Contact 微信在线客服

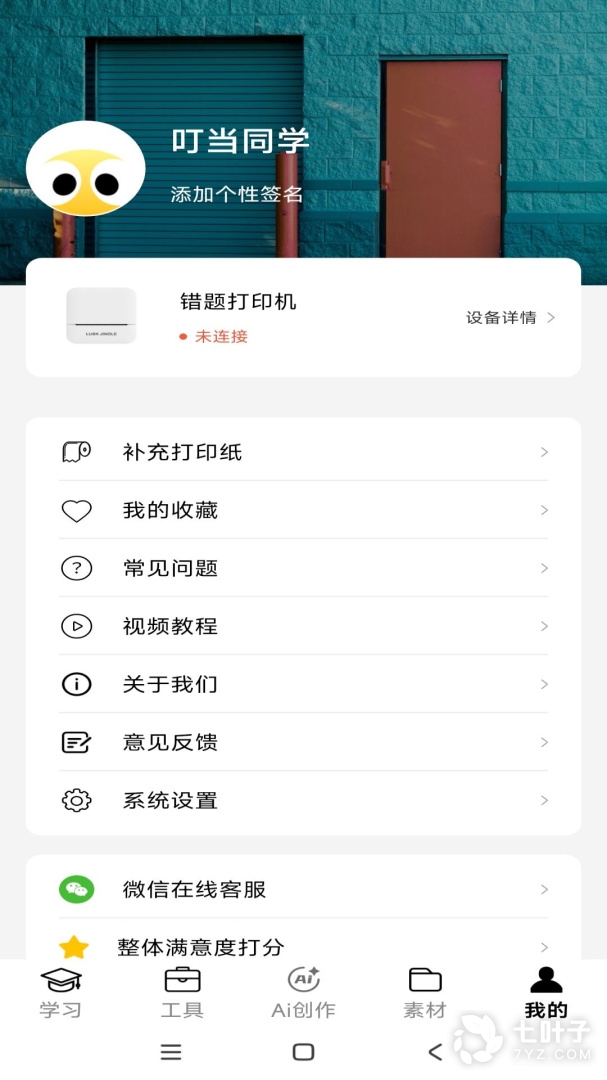pos(303,889)
